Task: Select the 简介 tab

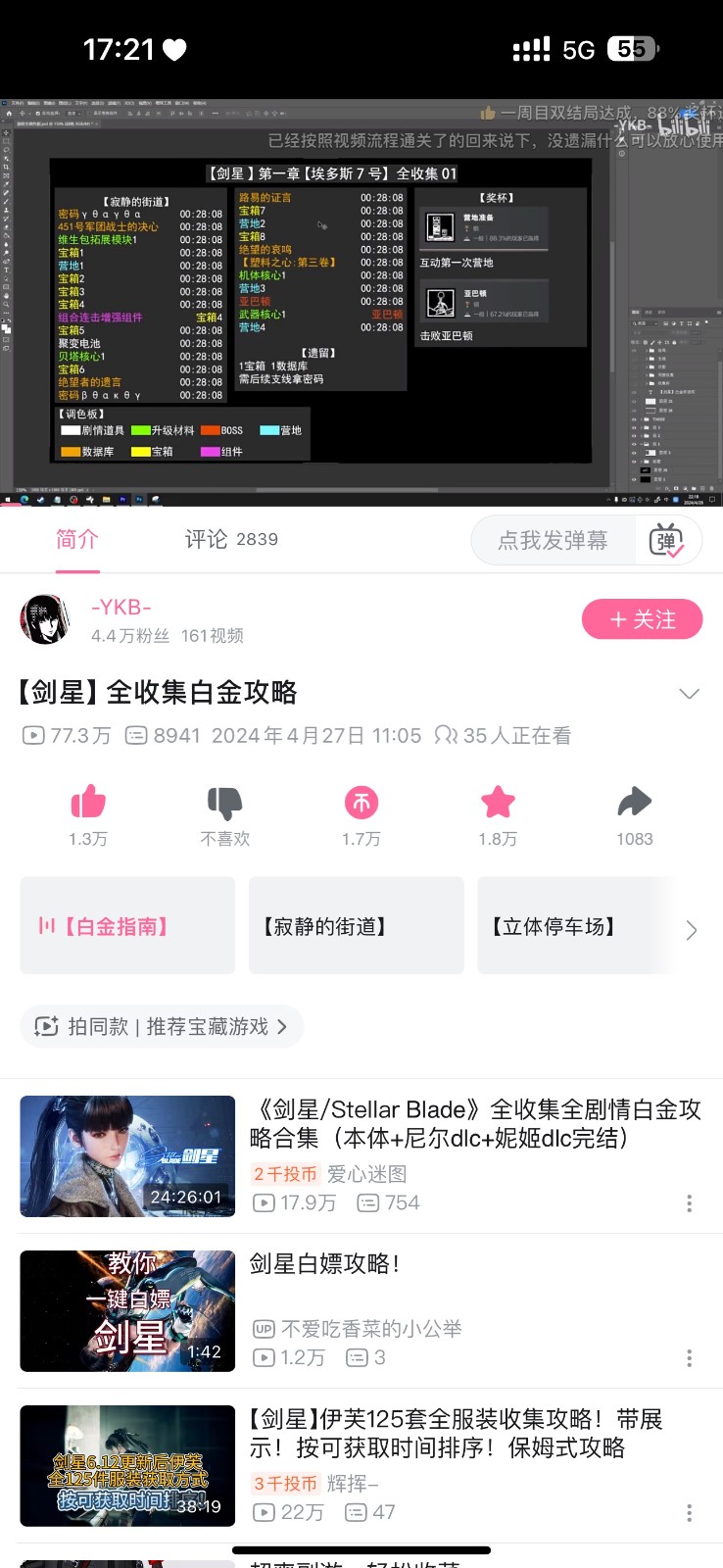Action: pyautogui.click(x=77, y=539)
